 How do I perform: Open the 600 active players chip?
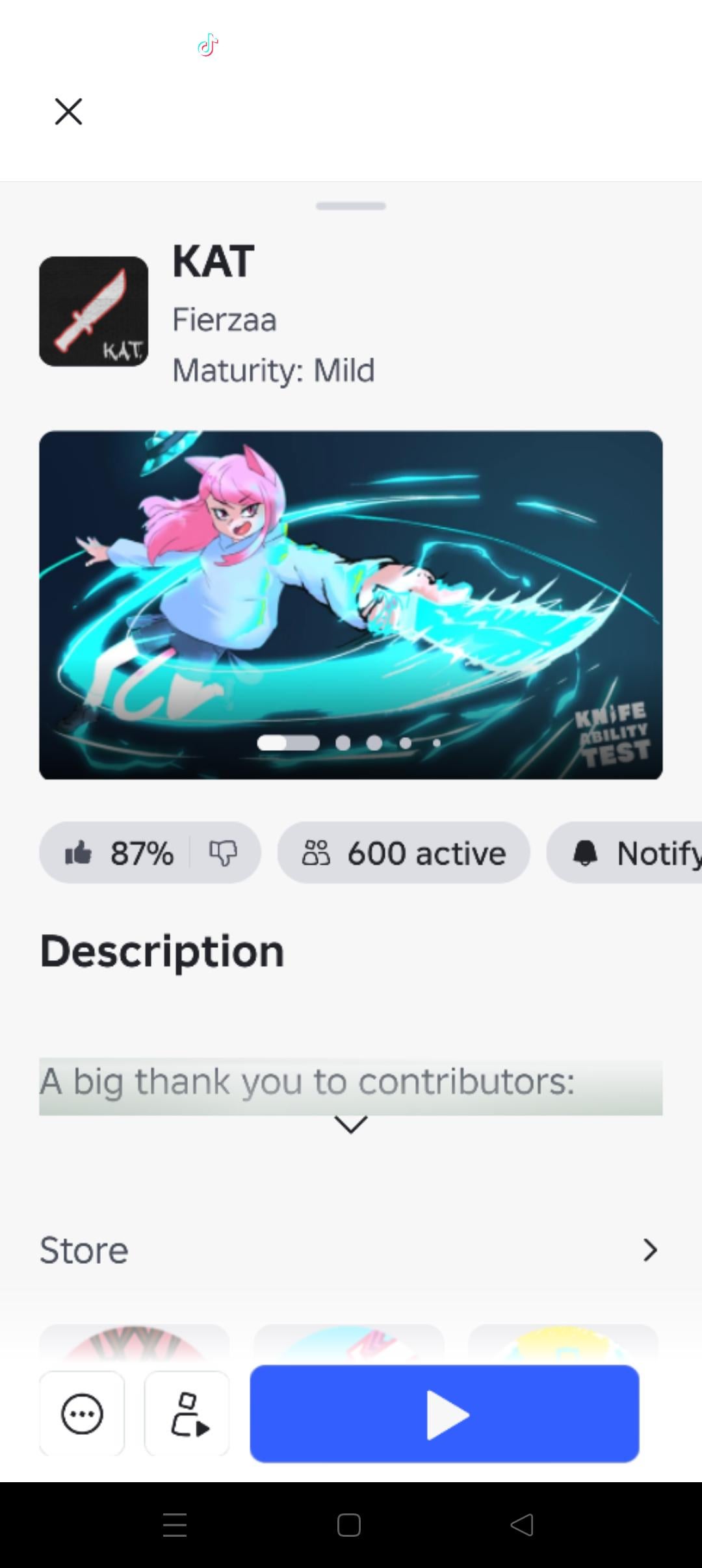tap(404, 852)
